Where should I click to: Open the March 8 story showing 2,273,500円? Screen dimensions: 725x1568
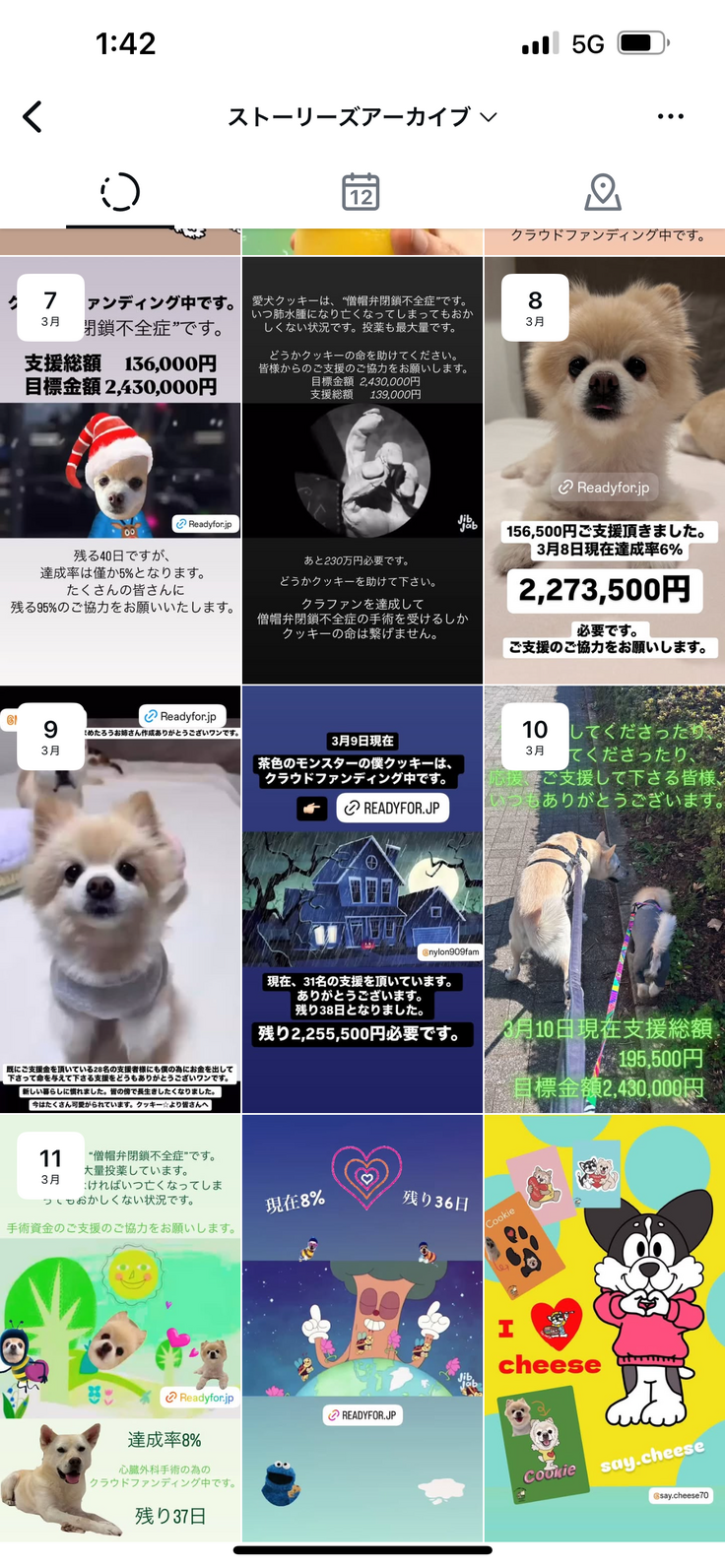point(605,471)
